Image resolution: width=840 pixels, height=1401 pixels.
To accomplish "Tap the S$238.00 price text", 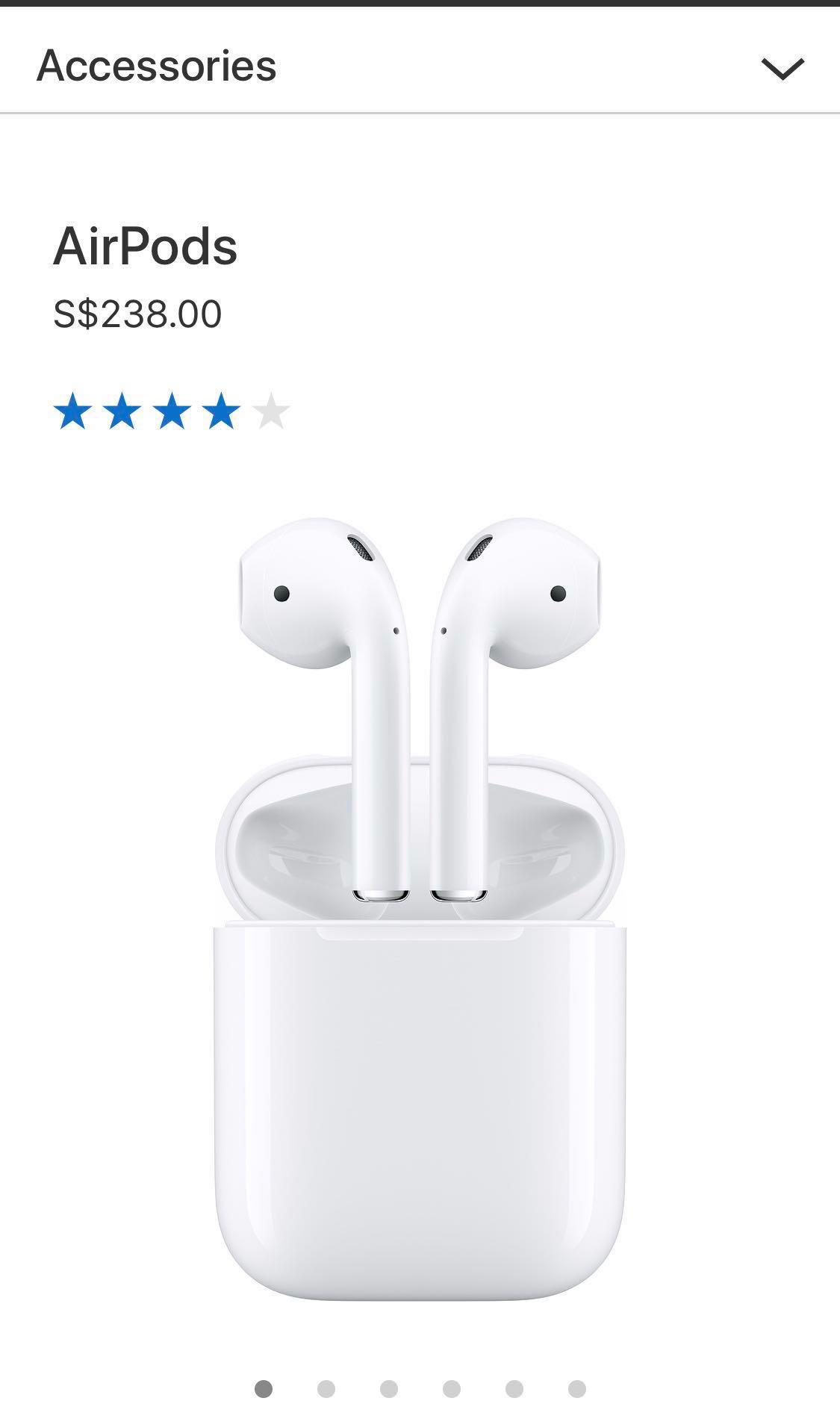I will [x=137, y=314].
